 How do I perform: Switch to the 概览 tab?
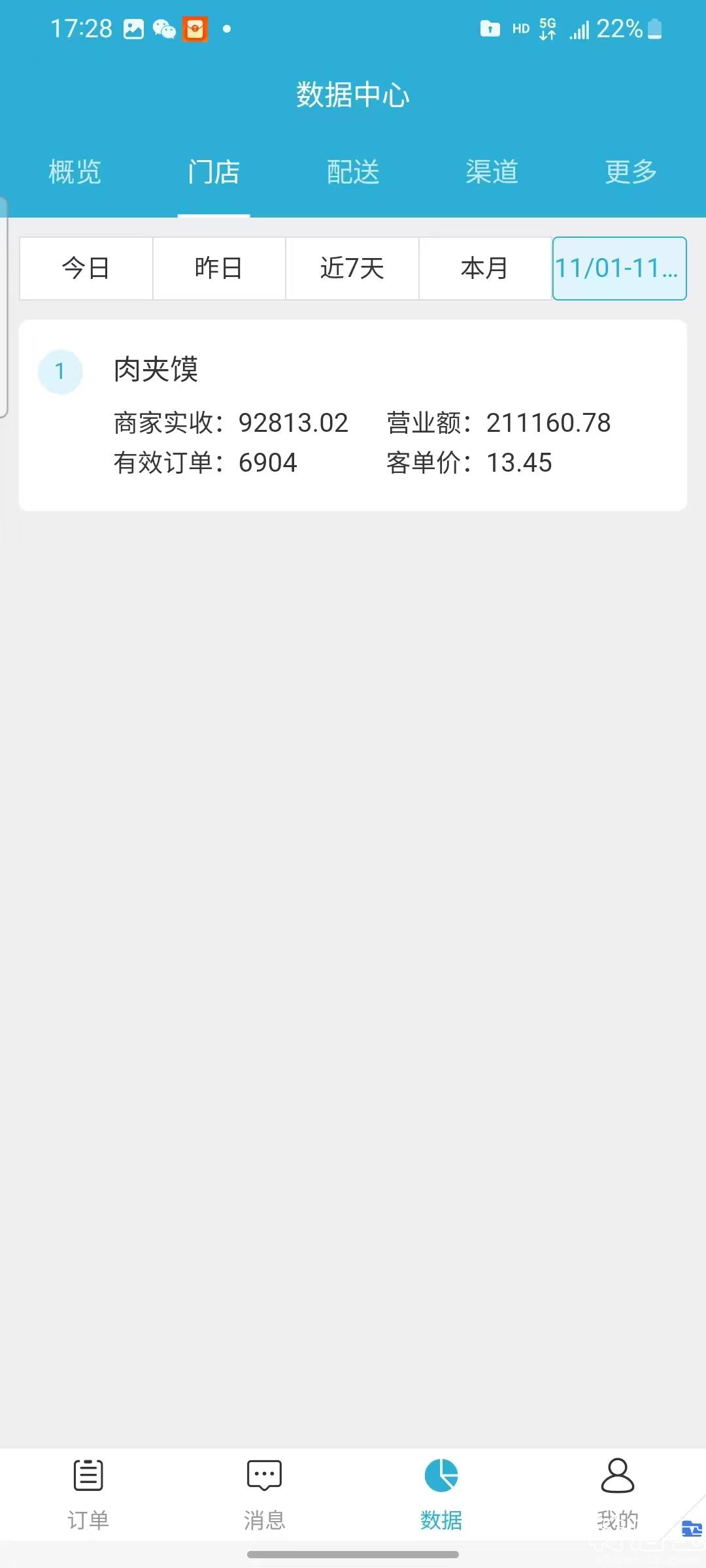(x=75, y=172)
